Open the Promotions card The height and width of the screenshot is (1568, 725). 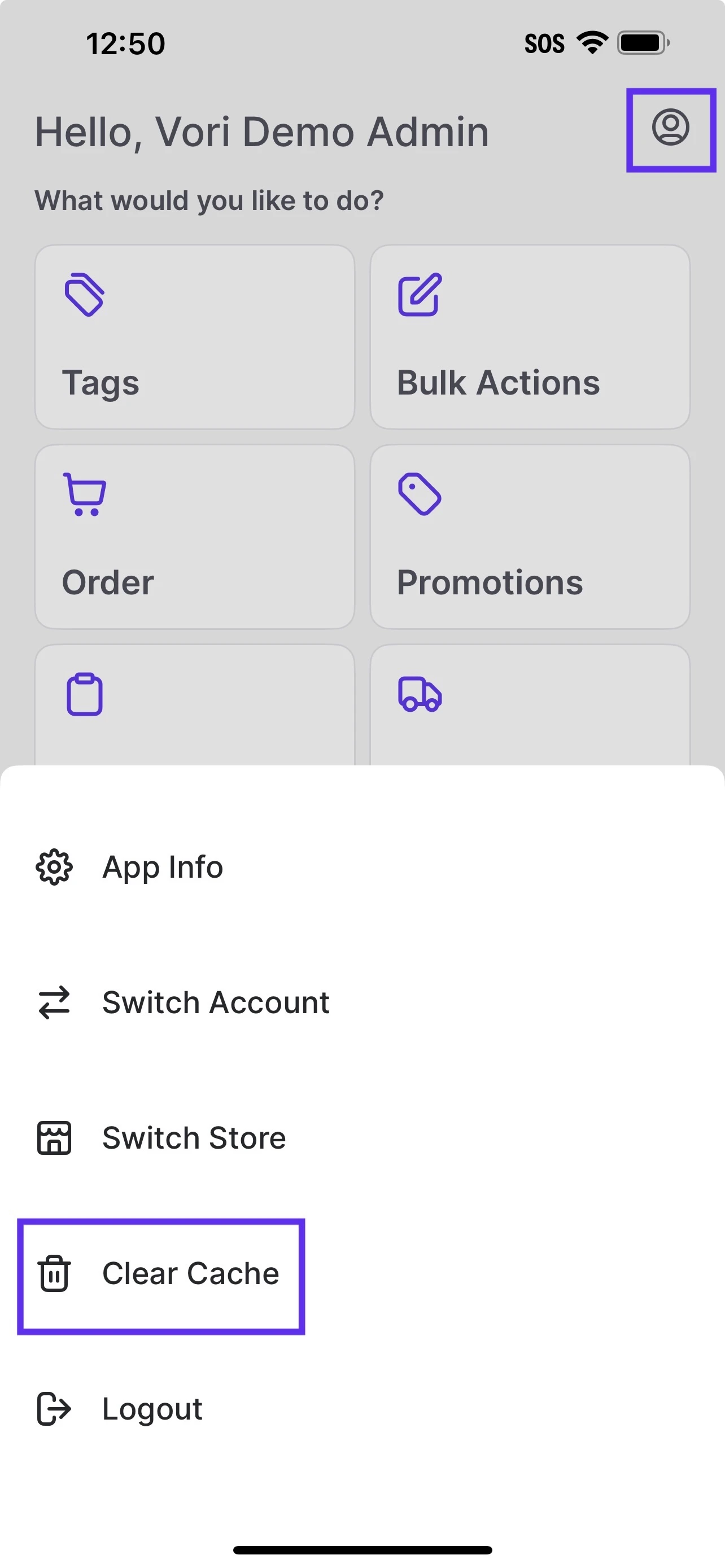pyautogui.click(x=530, y=536)
